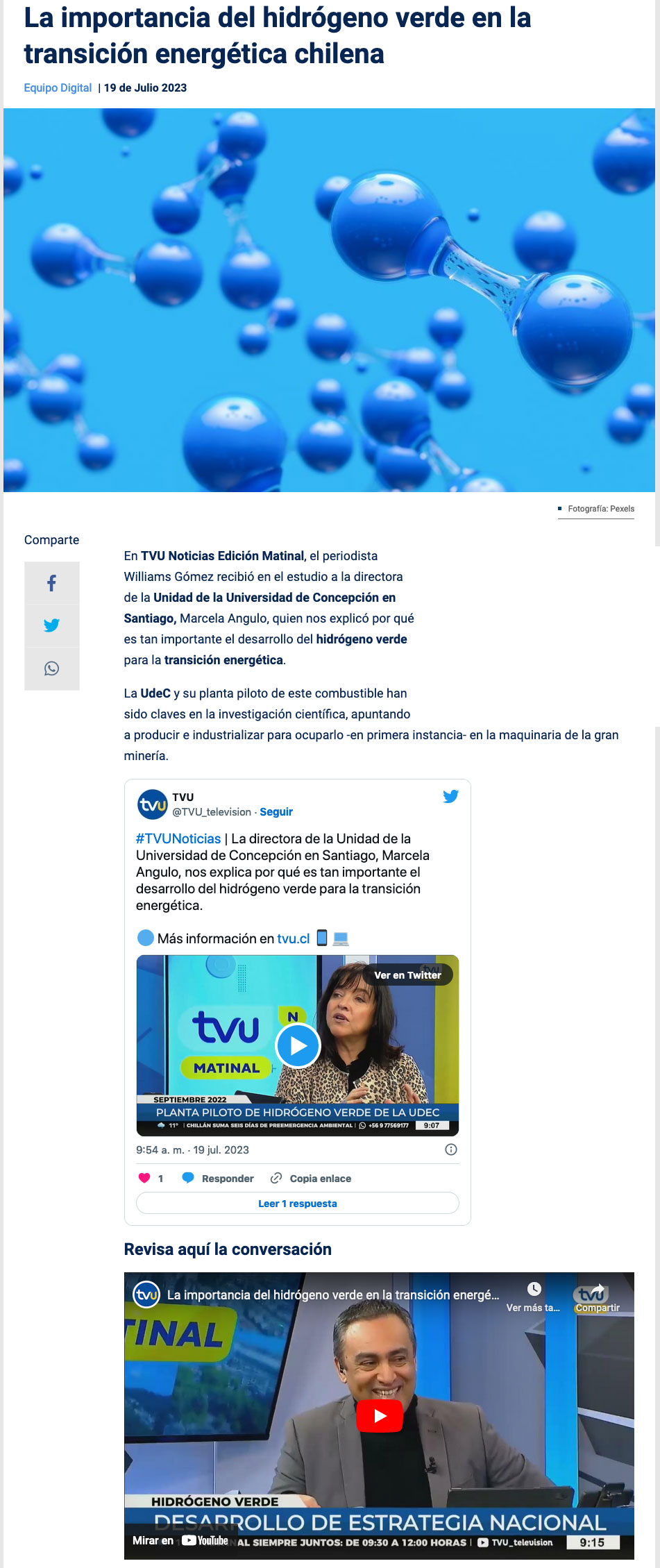This screenshot has height=1568, width=660.
Task: Share article via WhatsApp
Action: (x=51, y=668)
